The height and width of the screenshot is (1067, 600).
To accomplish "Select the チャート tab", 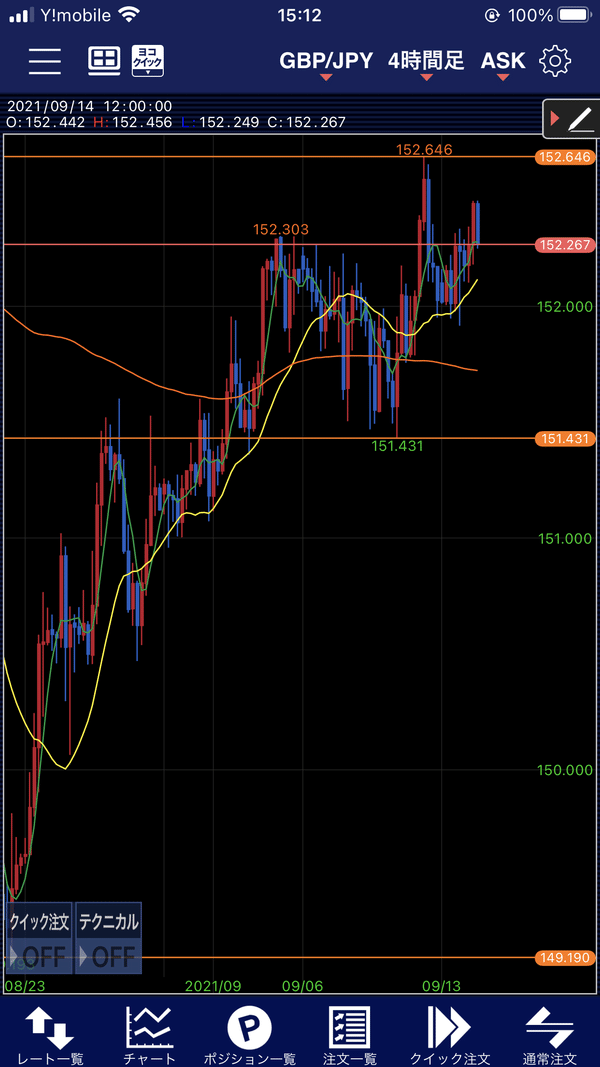I will click(150, 1034).
